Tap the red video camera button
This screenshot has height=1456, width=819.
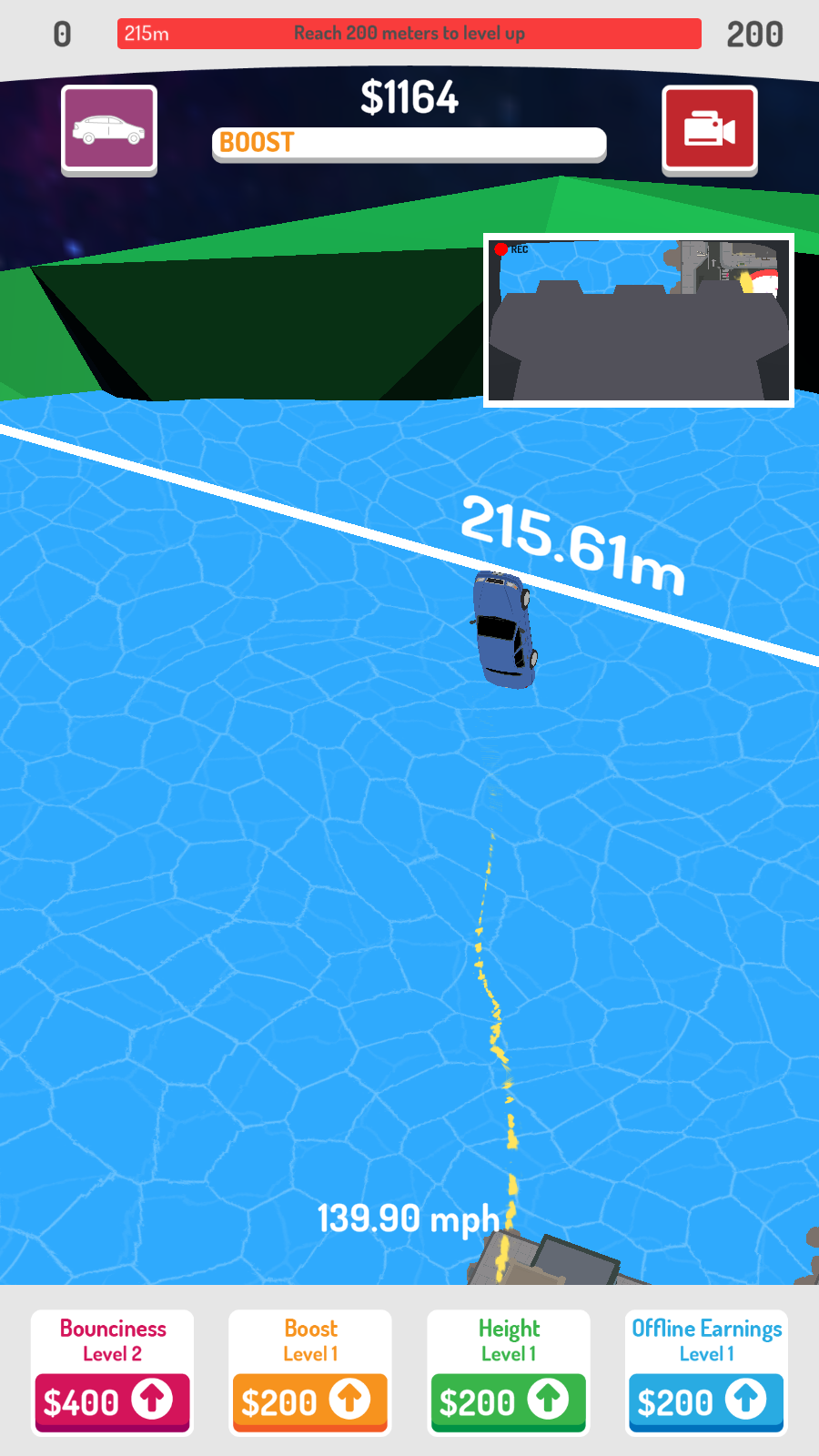710,128
